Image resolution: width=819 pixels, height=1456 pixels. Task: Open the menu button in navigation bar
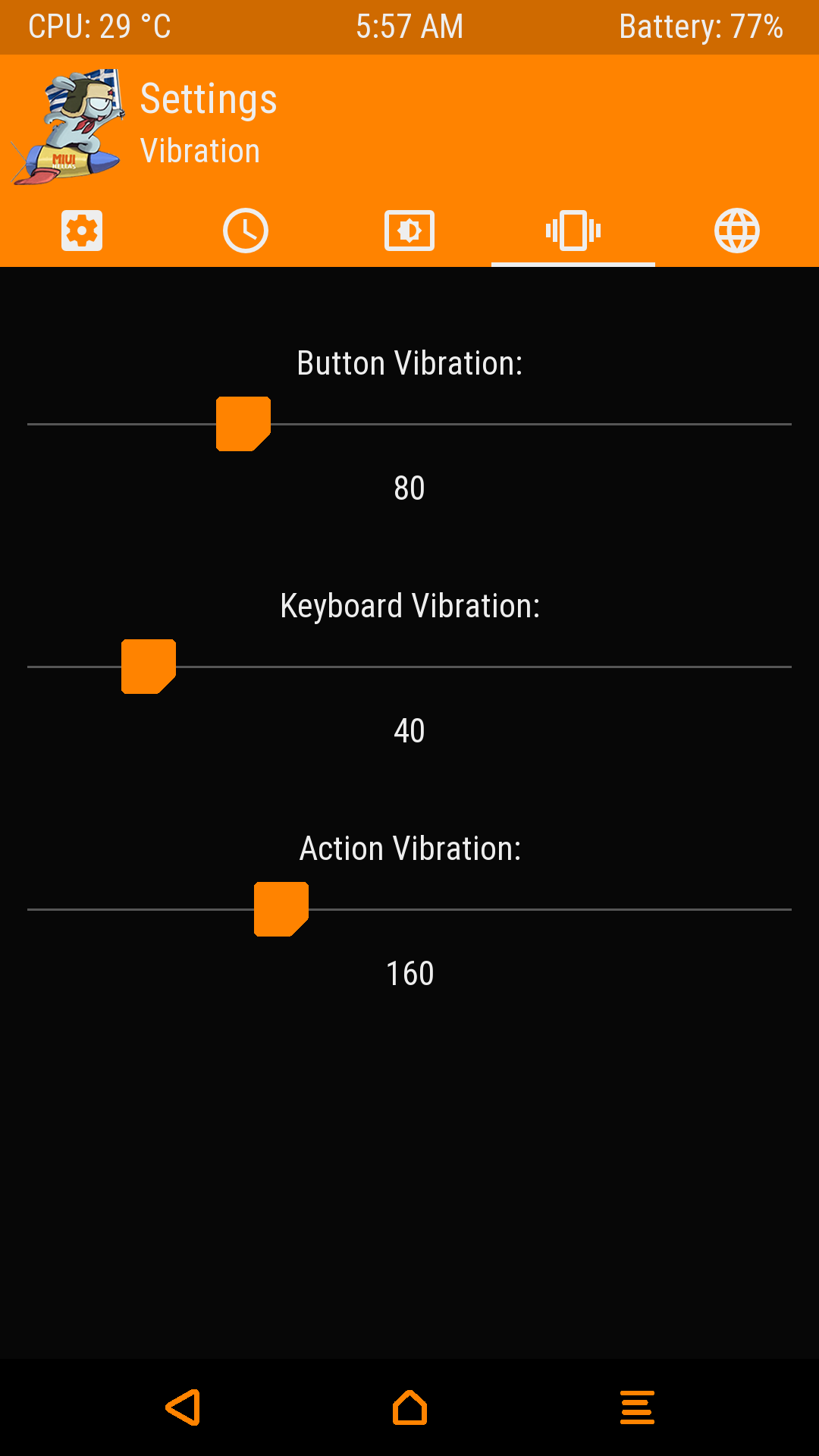pyautogui.click(x=637, y=1407)
